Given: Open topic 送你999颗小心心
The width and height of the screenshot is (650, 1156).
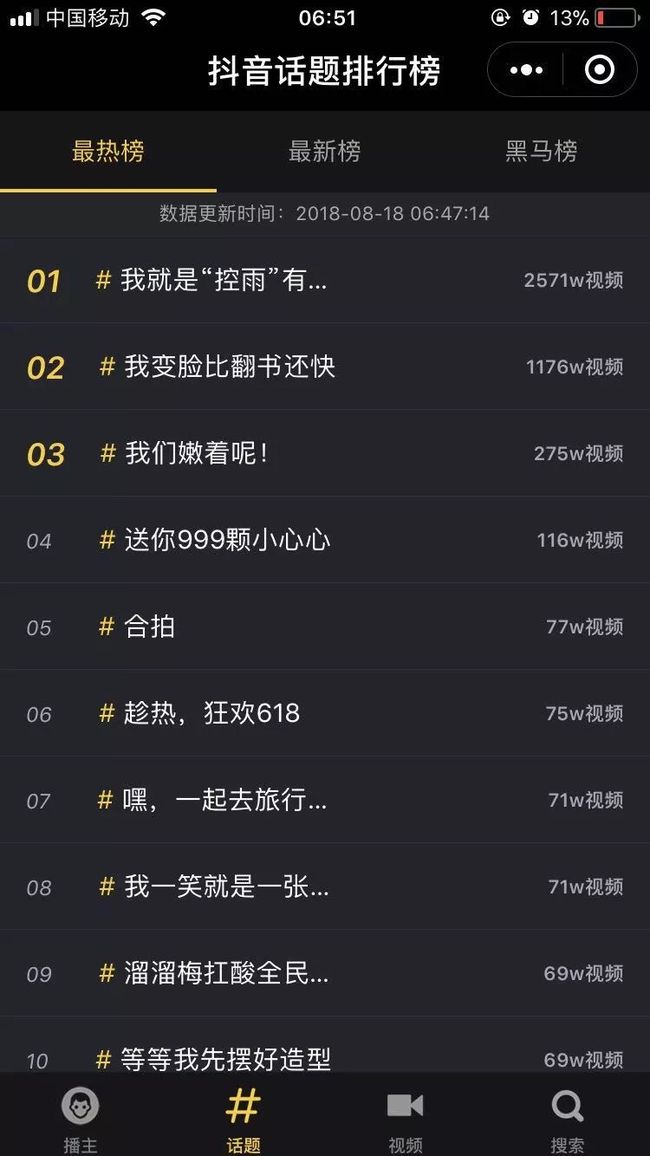Looking at the screenshot, I should (x=325, y=540).
